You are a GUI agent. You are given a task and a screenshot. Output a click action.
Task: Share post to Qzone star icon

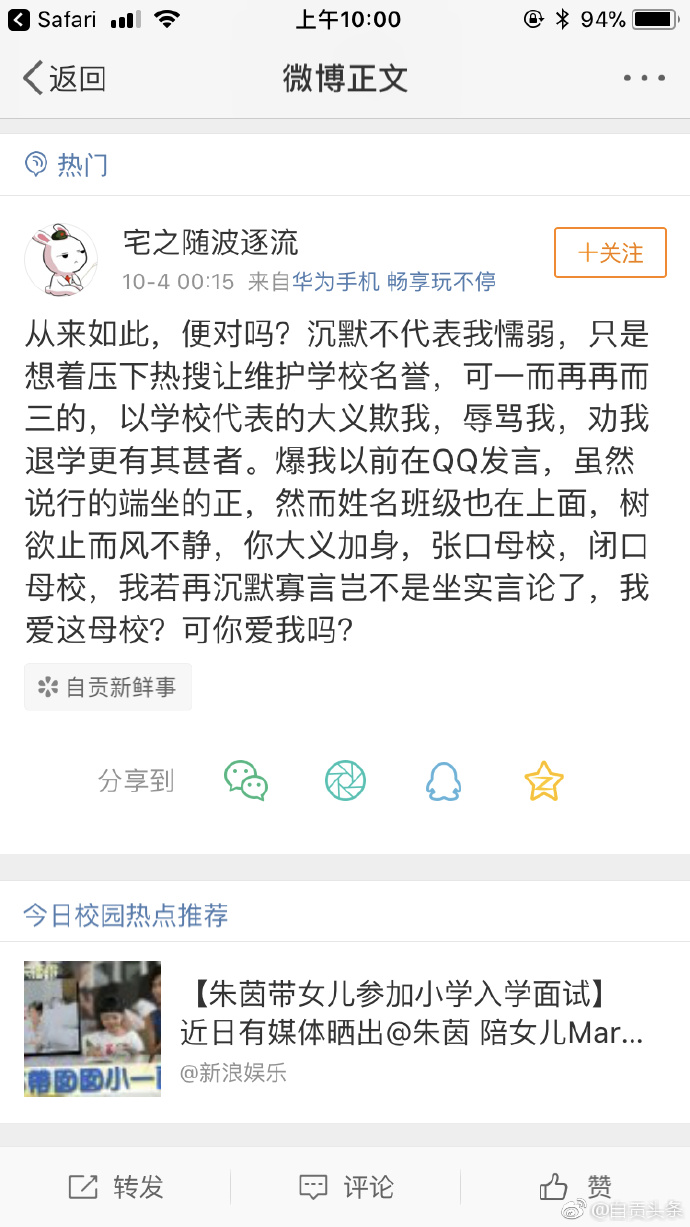543,781
